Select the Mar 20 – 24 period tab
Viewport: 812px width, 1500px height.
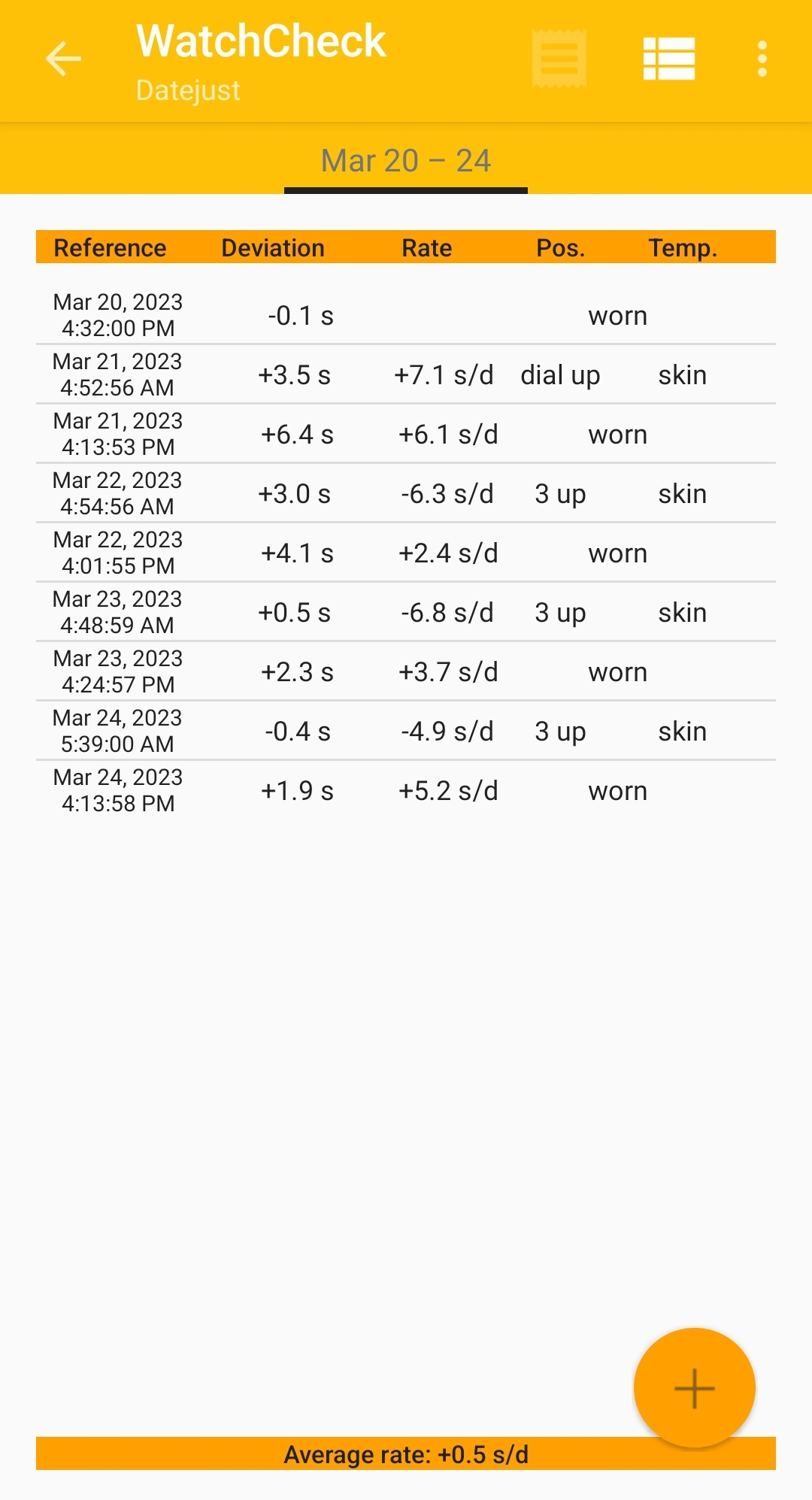[x=406, y=161]
